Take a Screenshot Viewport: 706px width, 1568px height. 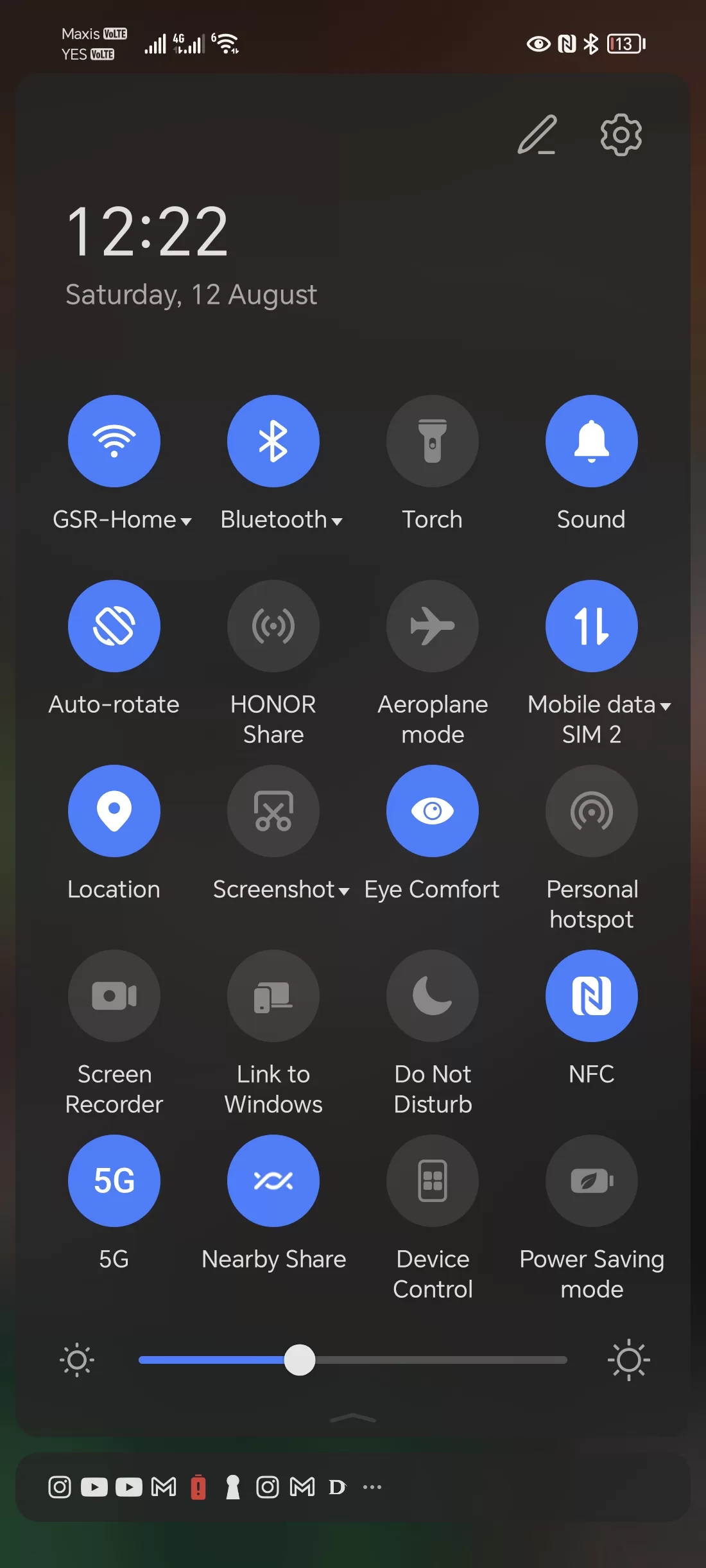point(273,811)
